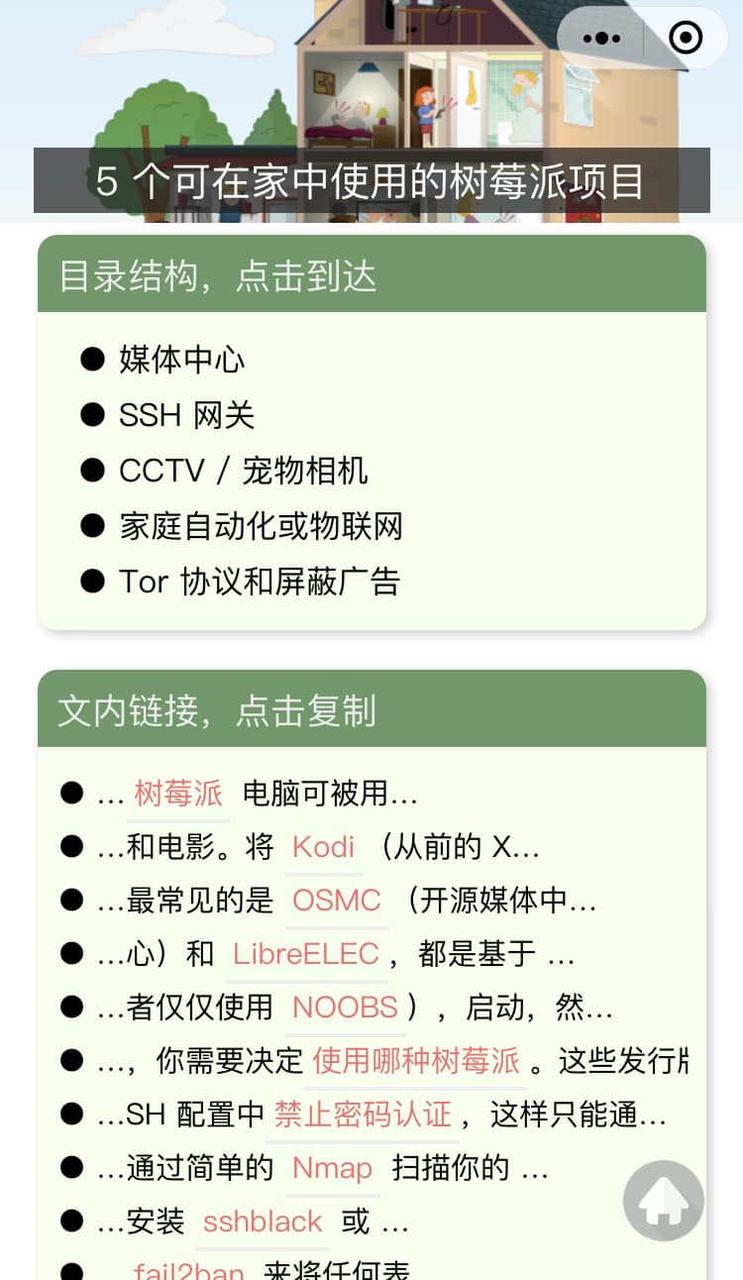The image size is (743, 1280).
Task: Copy the Nmap link
Action: [x=332, y=1168]
